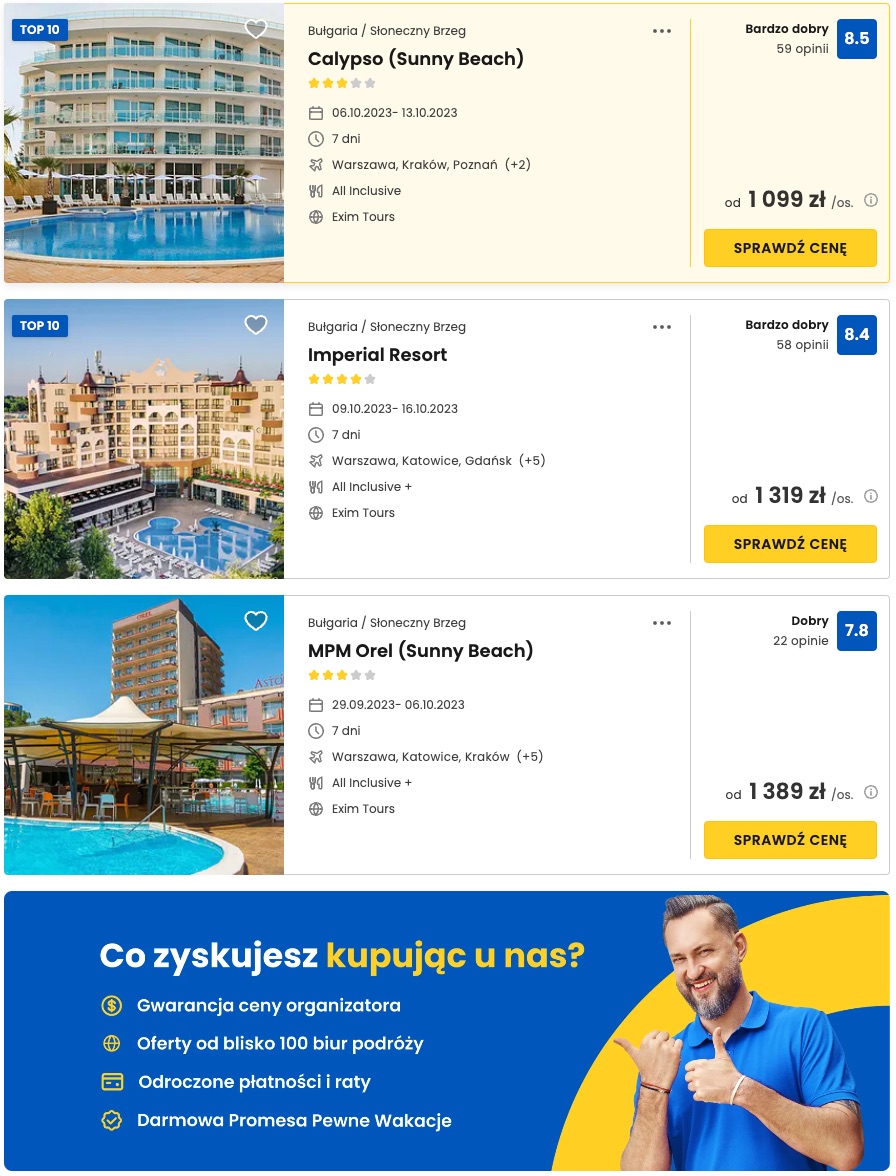Open Imperial Resort's 8.4 reviews rating
This screenshot has height=1176, width=896.
tap(856, 335)
